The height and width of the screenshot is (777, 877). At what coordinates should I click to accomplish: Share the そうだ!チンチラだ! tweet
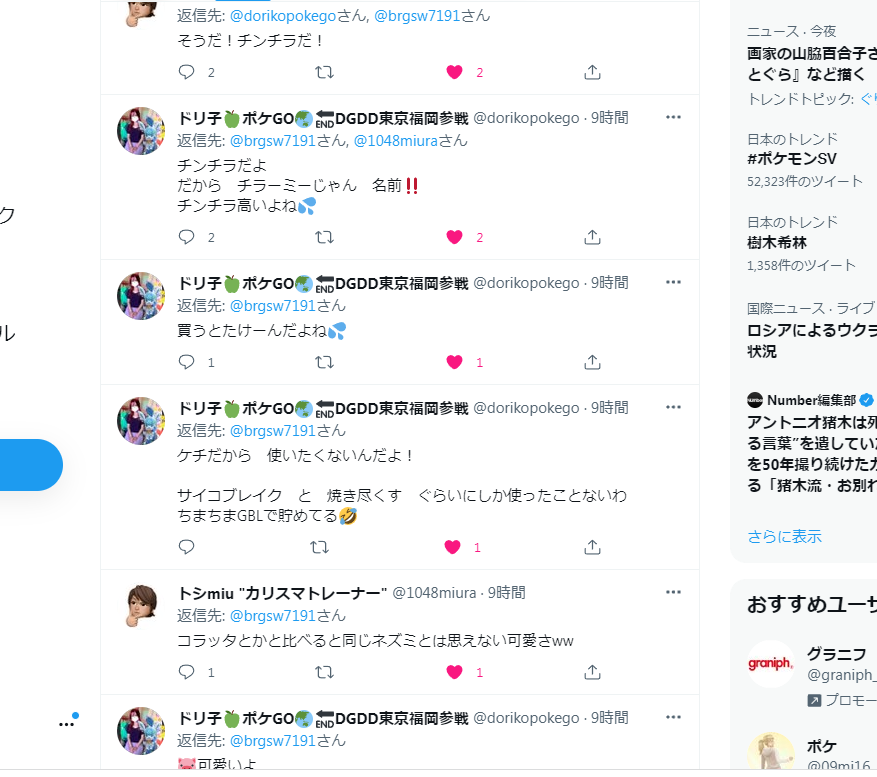pyautogui.click(x=592, y=72)
